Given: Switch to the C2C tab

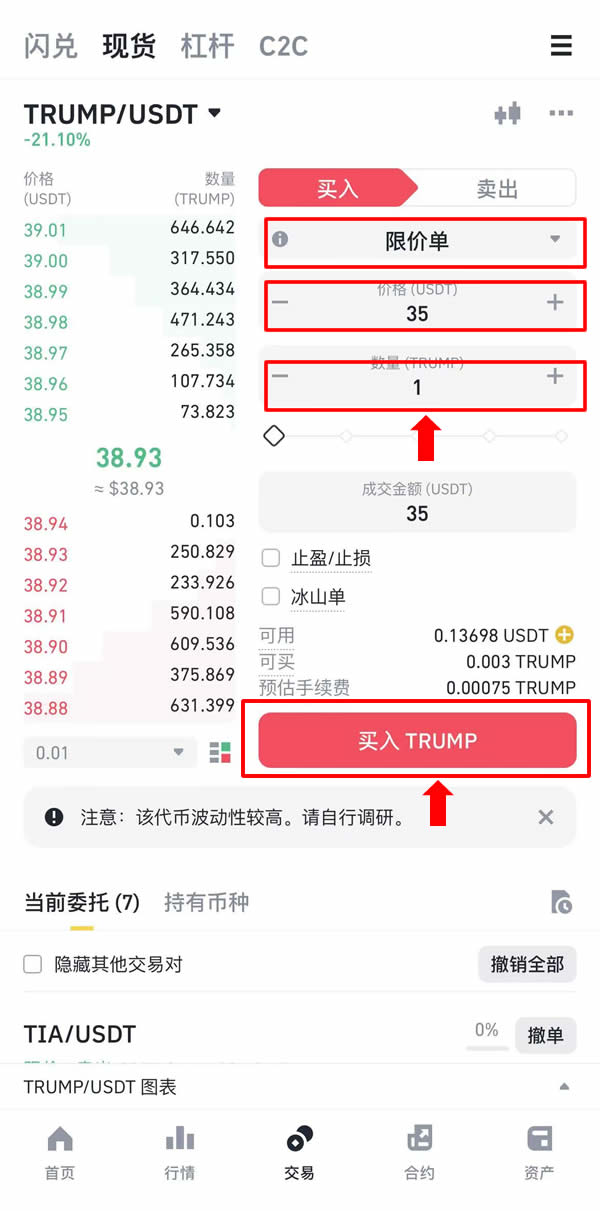Looking at the screenshot, I should (283, 46).
